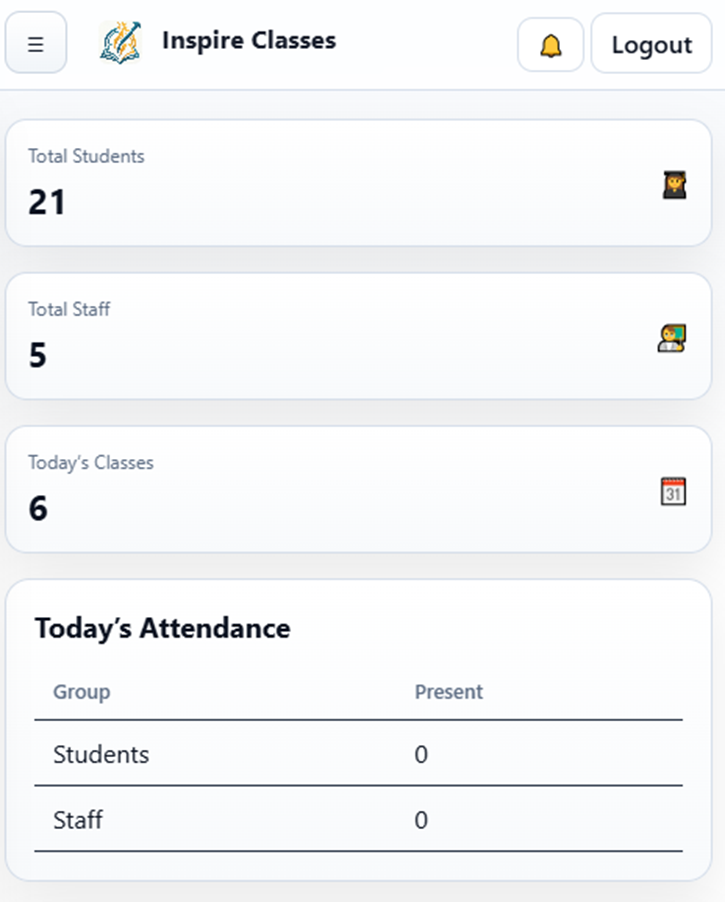Open the Today's Classes card

click(x=360, y=488)
